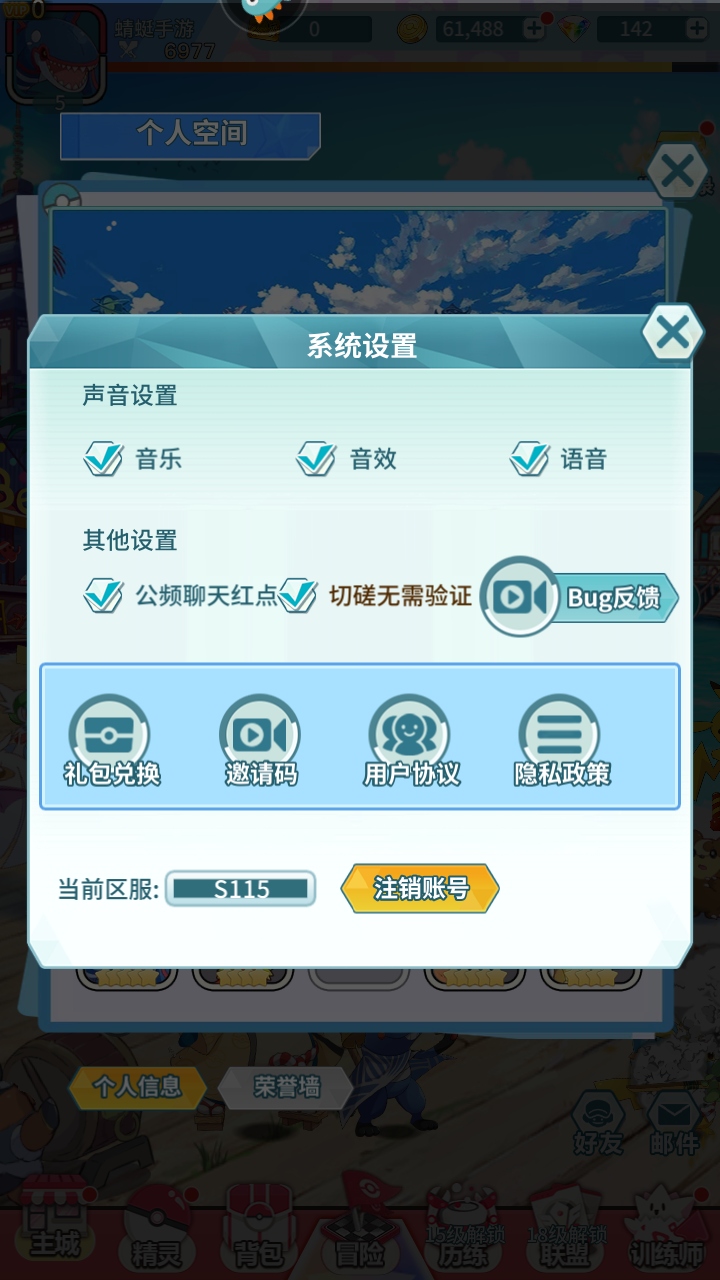View the 隐私政策 privacy policy
Screen dimensions: 720x1280
(561, 742)
